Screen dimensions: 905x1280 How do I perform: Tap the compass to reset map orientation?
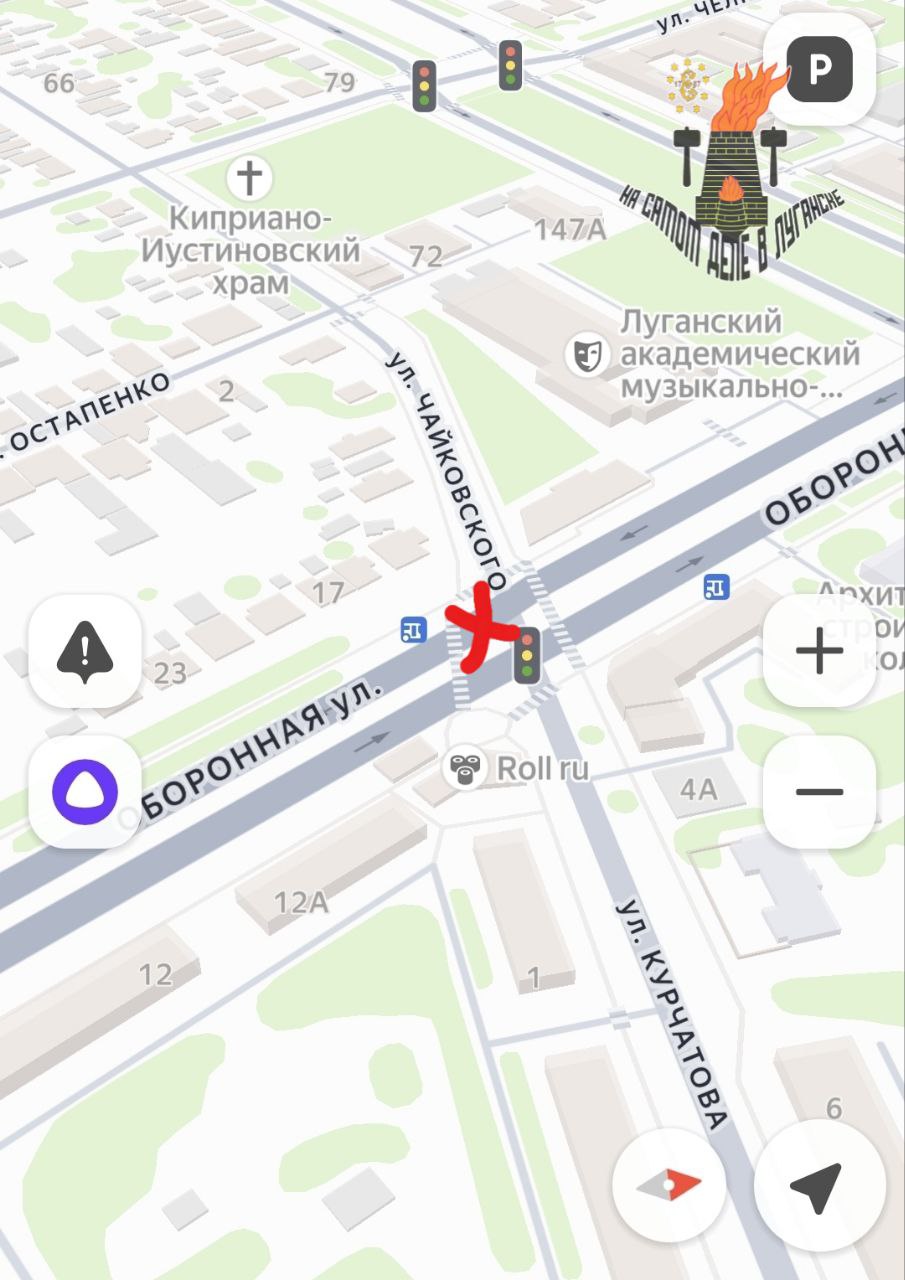[669, 1185]
